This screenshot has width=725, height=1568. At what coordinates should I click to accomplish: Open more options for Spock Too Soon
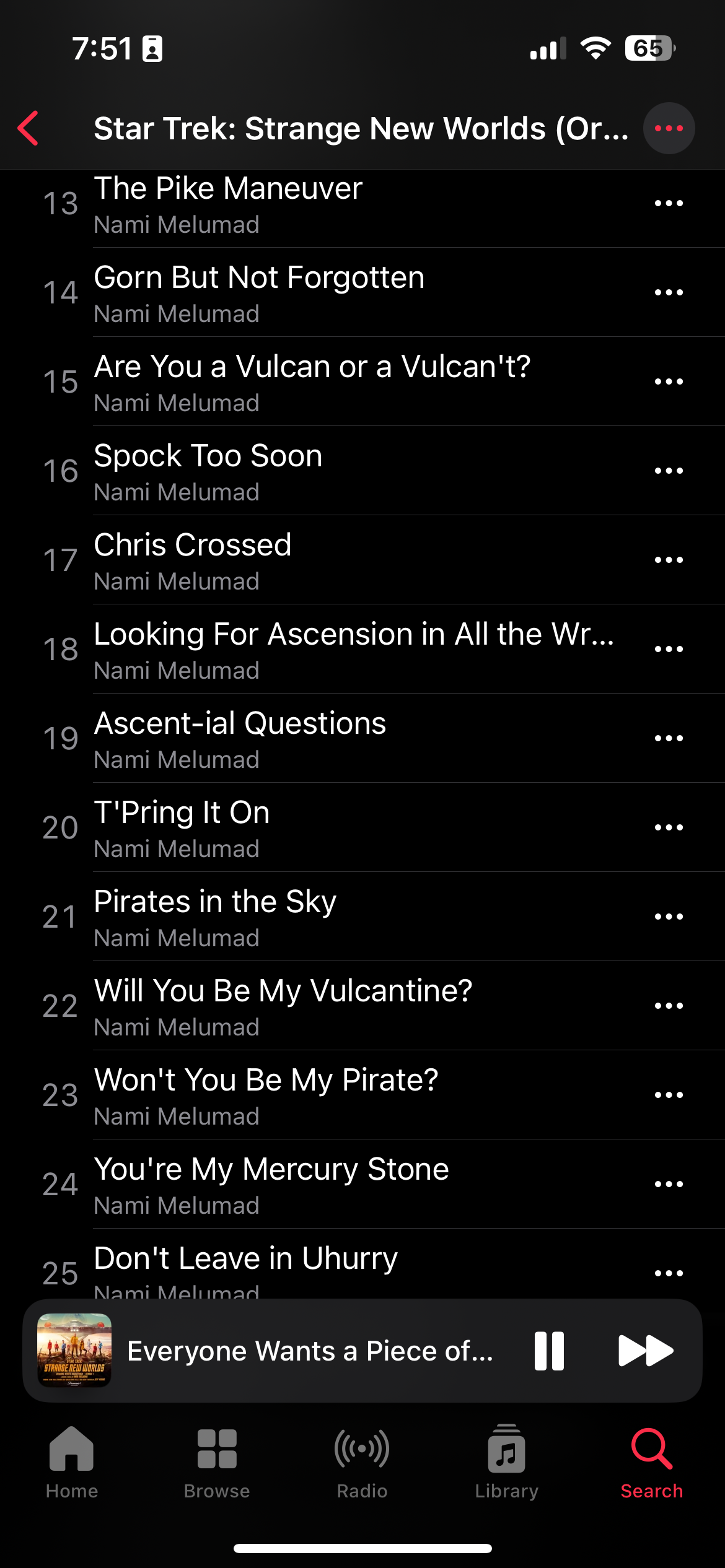(668, 471)
